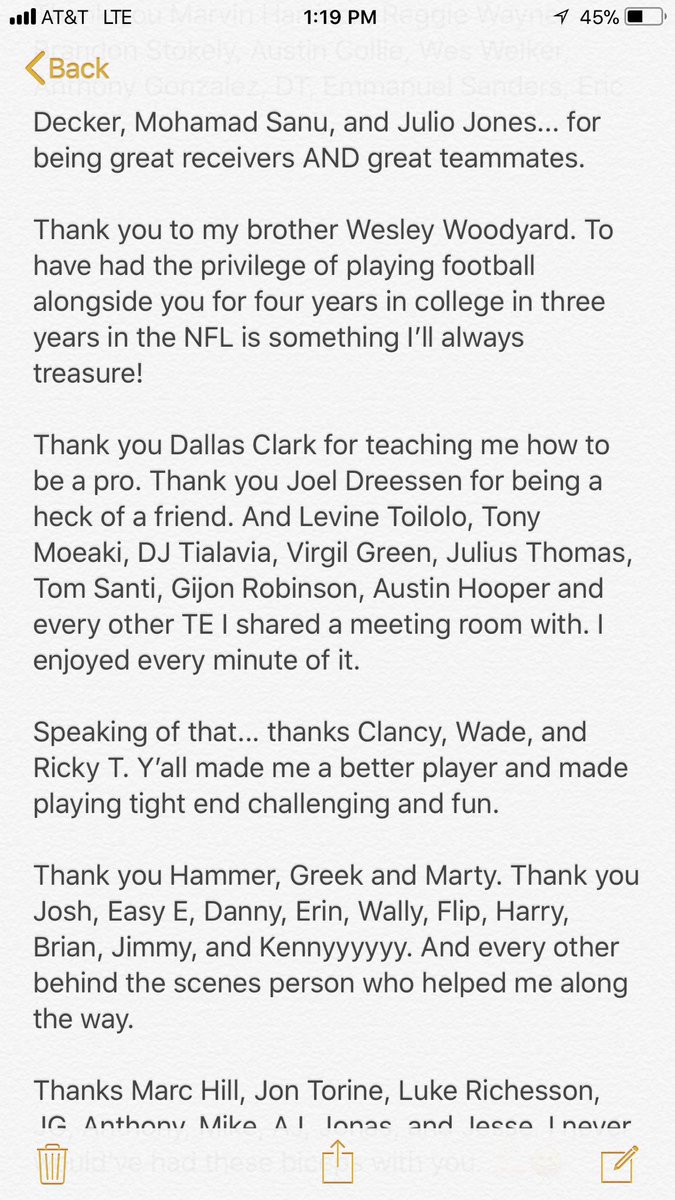The width and height of the screenshot is (675, 1200).
Task: Compose a new note
Action: coord(620,1163)
